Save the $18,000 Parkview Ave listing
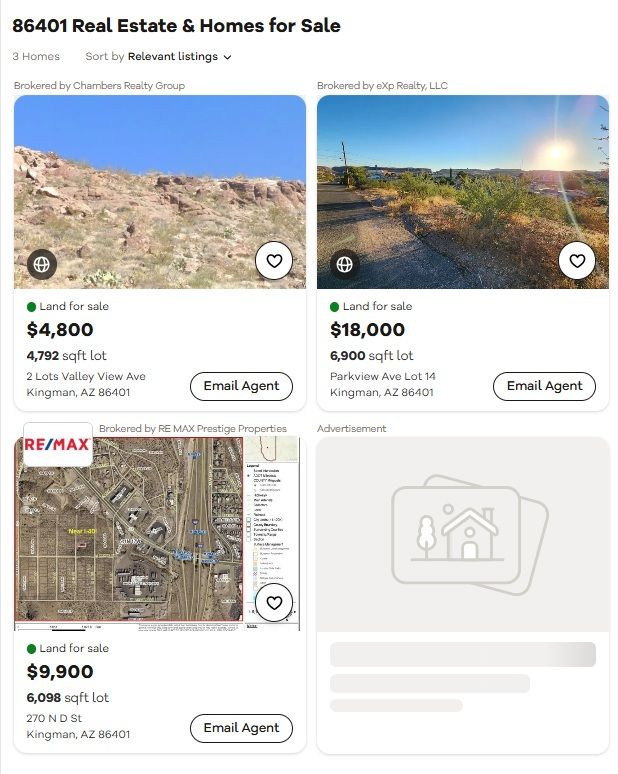The image size is (618, 774). tap(577, 261)
